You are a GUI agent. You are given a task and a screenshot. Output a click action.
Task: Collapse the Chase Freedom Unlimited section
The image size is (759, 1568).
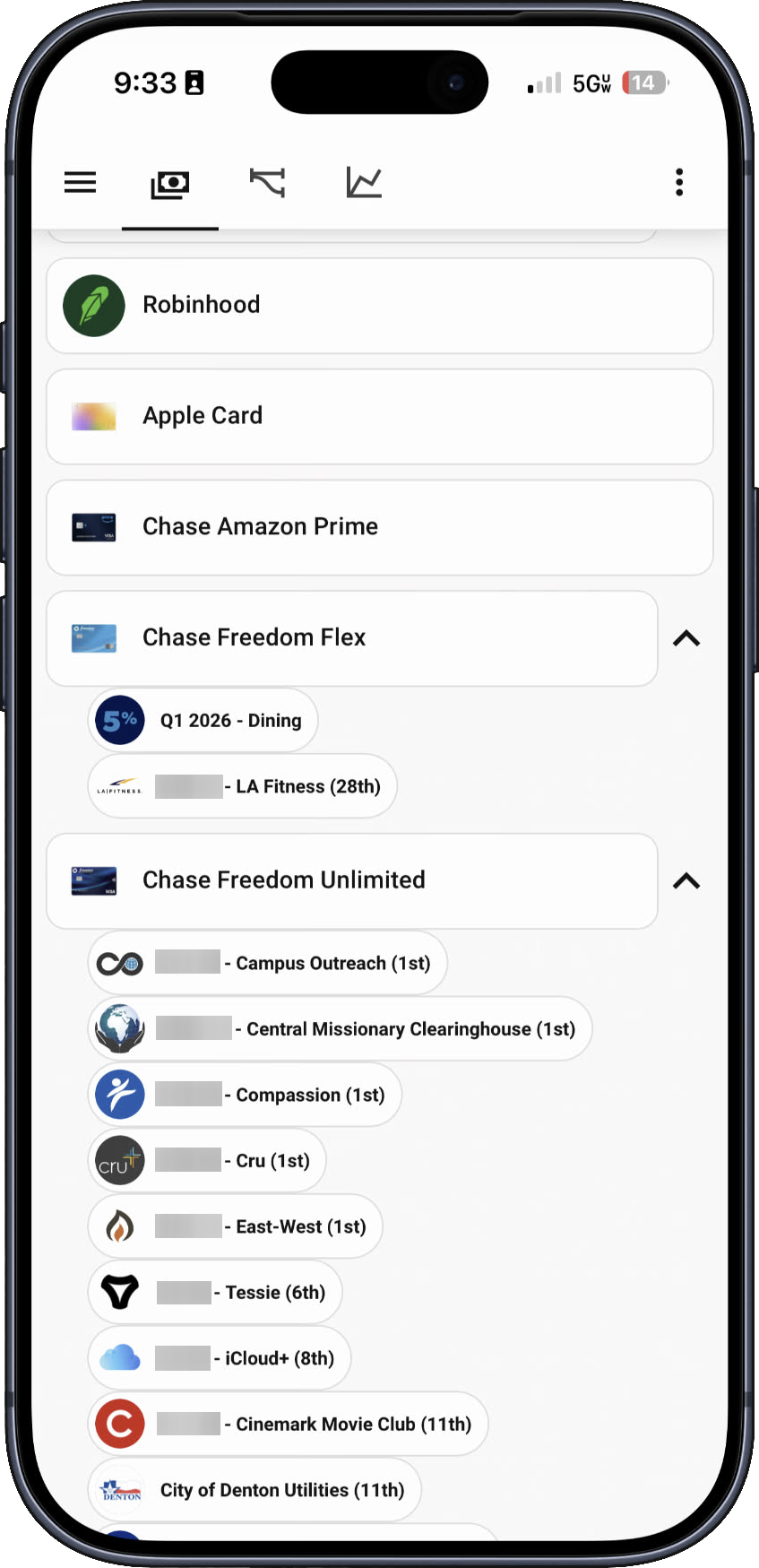coord(686,881)
